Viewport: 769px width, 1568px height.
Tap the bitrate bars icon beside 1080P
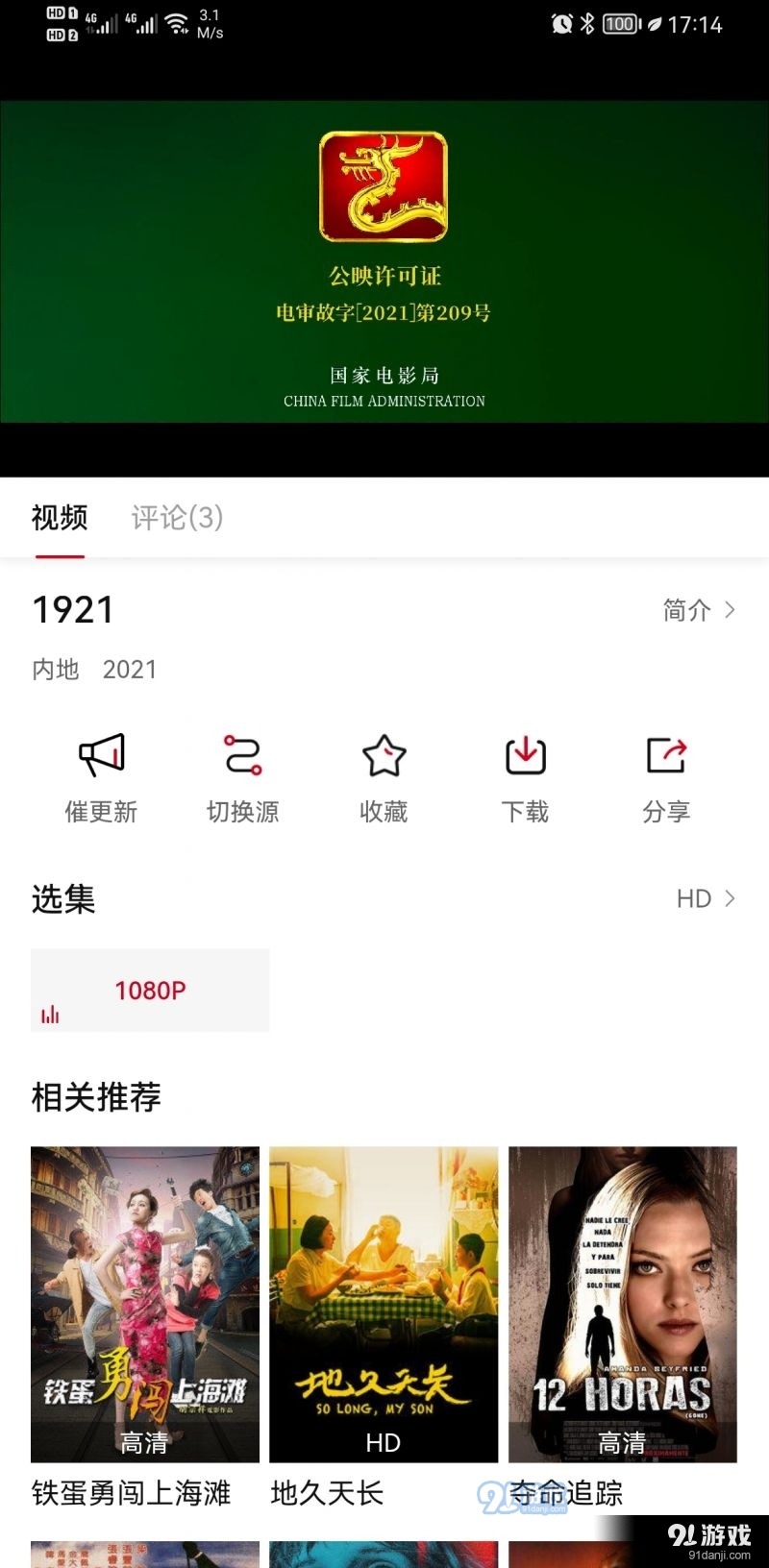[50, 1014]
